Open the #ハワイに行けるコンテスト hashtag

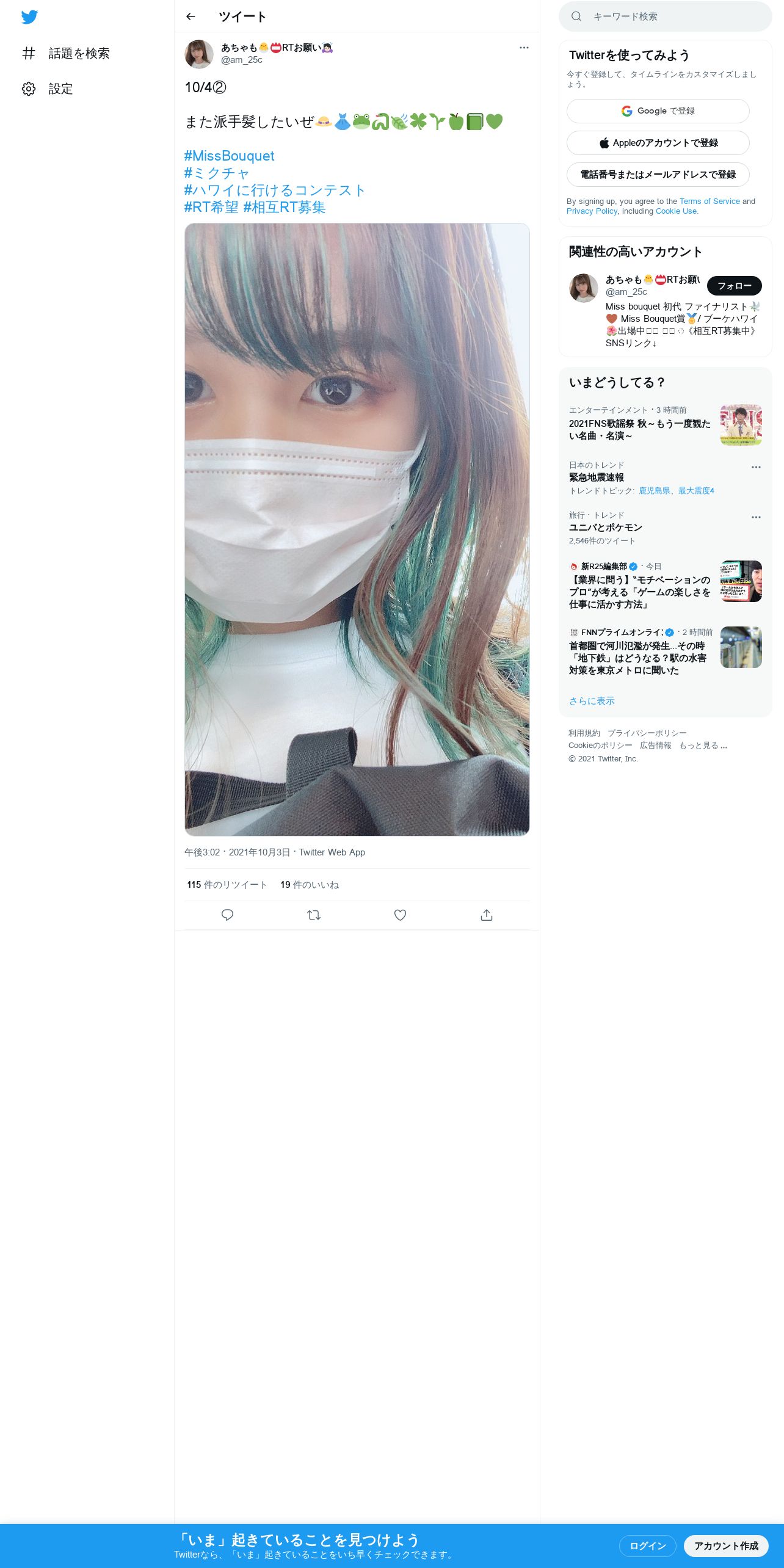point(275,190)
